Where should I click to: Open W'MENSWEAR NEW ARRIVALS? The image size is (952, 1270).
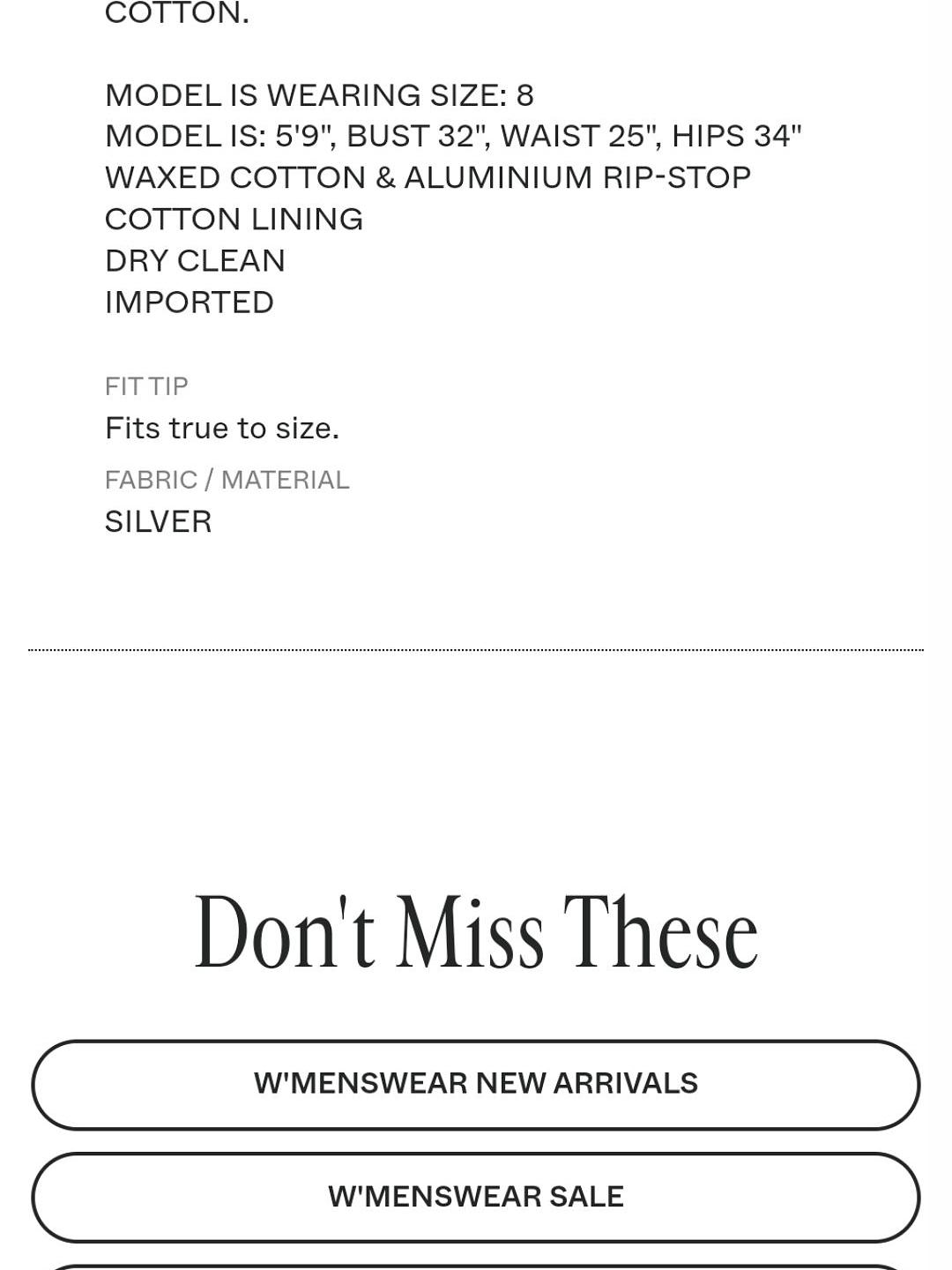(476, 1084)
